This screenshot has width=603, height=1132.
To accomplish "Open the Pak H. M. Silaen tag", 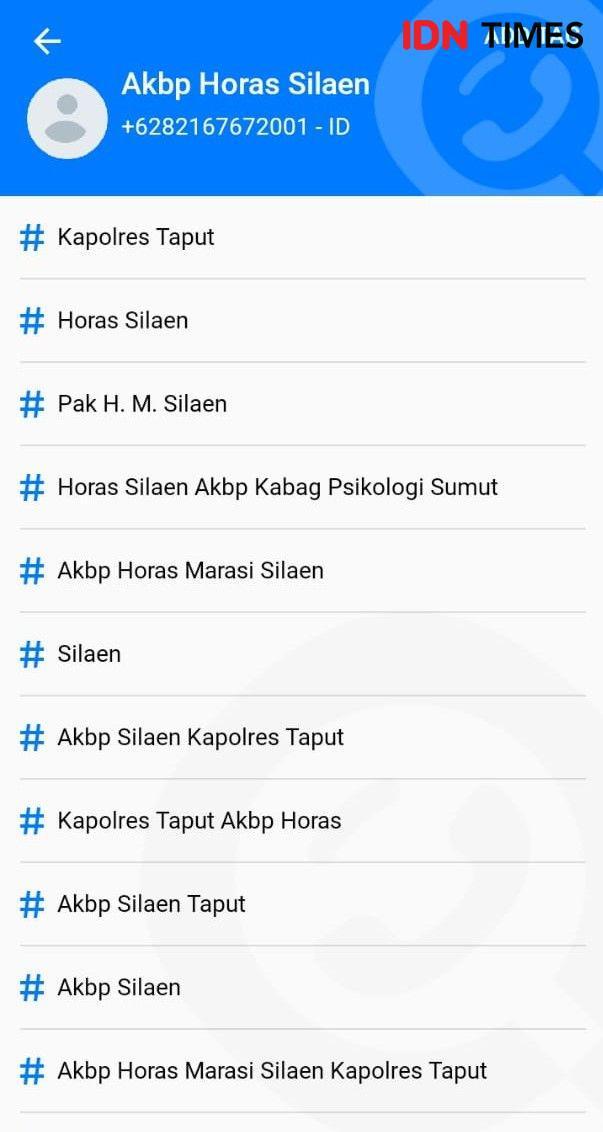I will tap(302, 404).
